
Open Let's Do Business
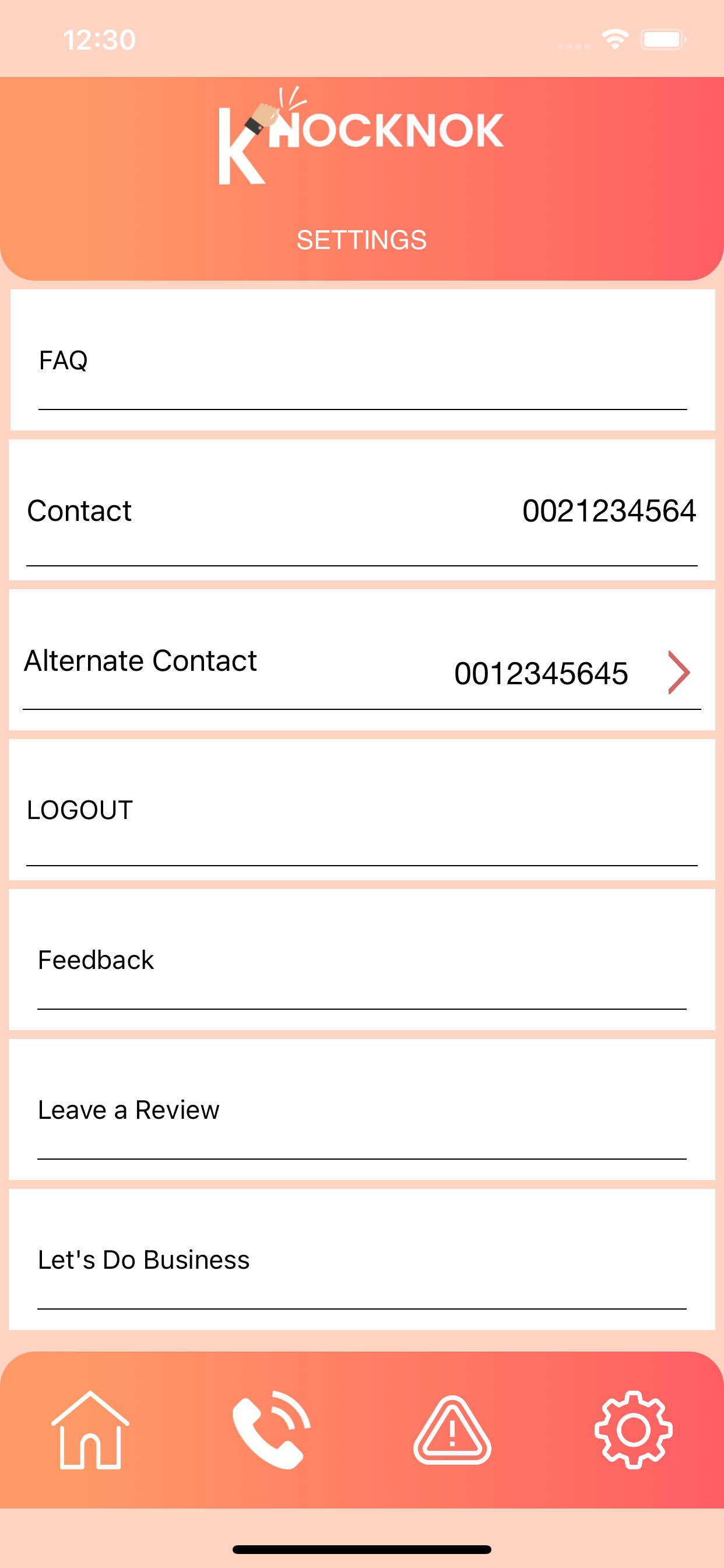pos(362,1259)
